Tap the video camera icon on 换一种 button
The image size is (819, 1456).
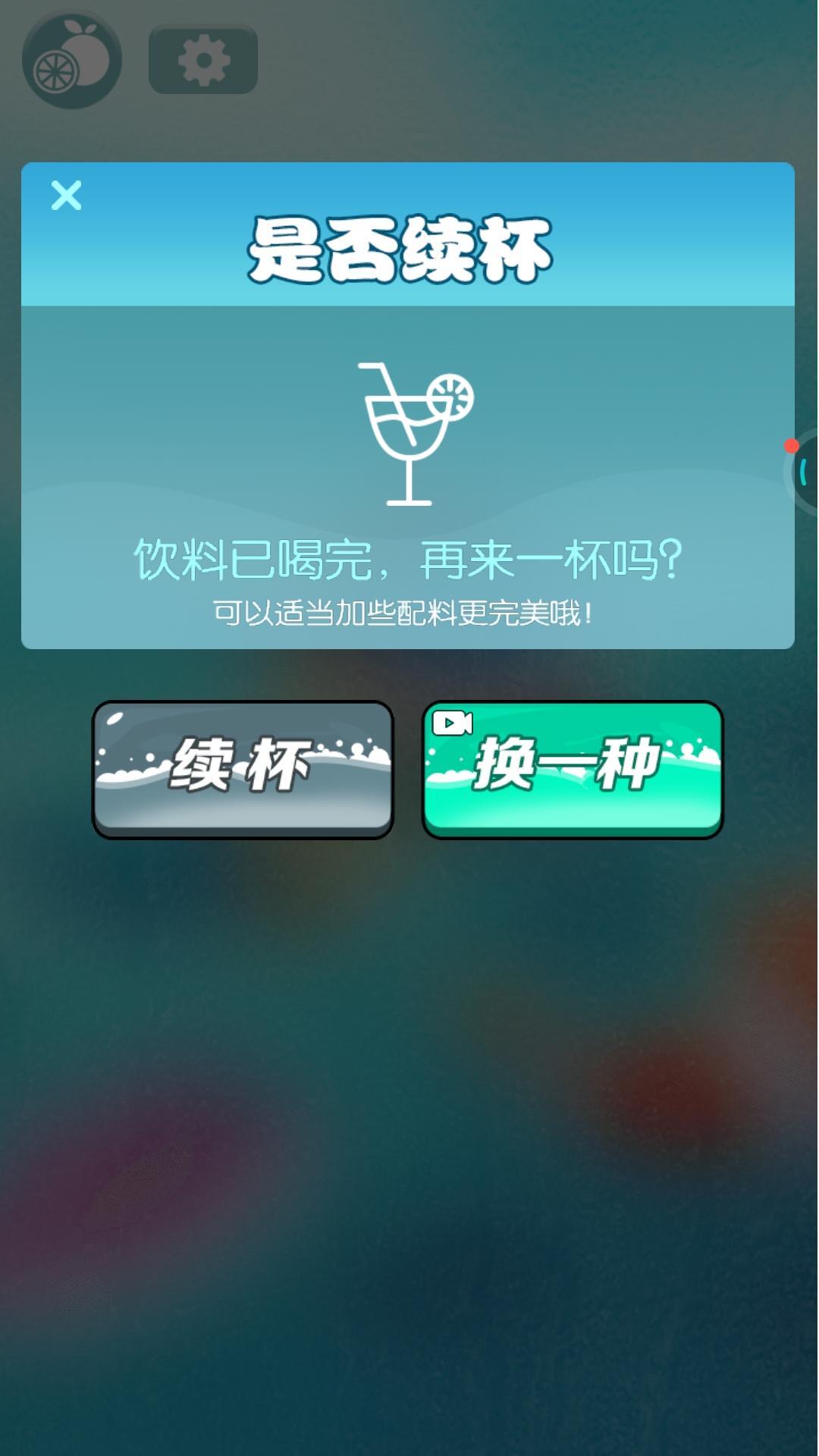pyautogui.click(x=453, y=722)
